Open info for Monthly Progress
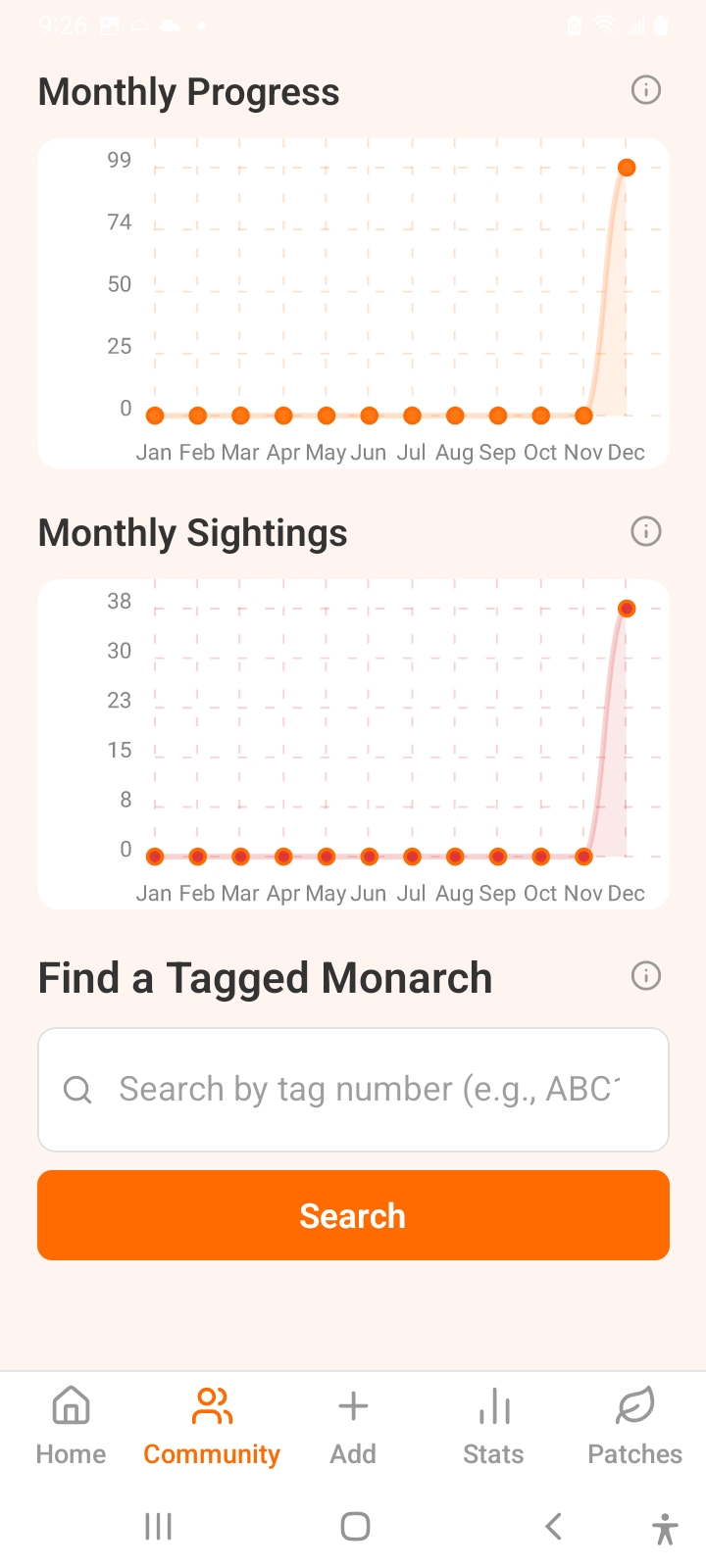Viewport: 706px width, 1568px height. pos(645,90)
